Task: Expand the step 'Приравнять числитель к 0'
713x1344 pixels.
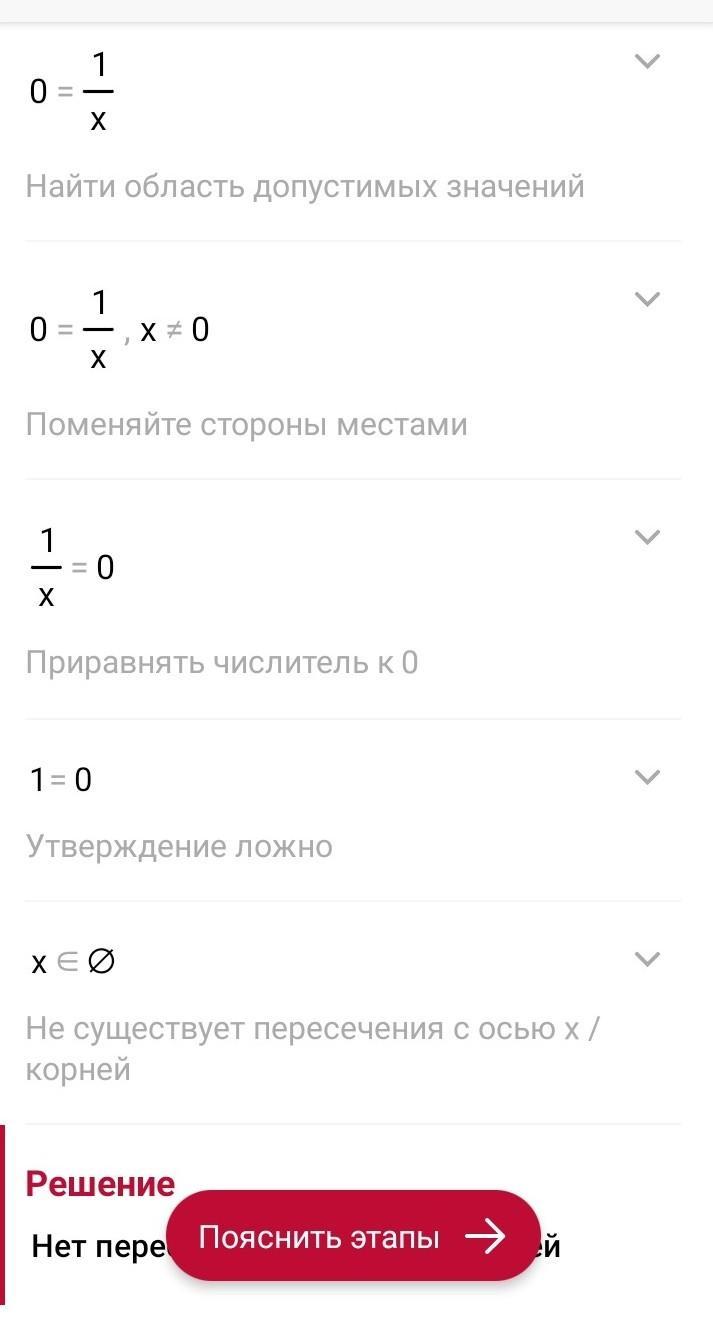Action: (648, 538)
